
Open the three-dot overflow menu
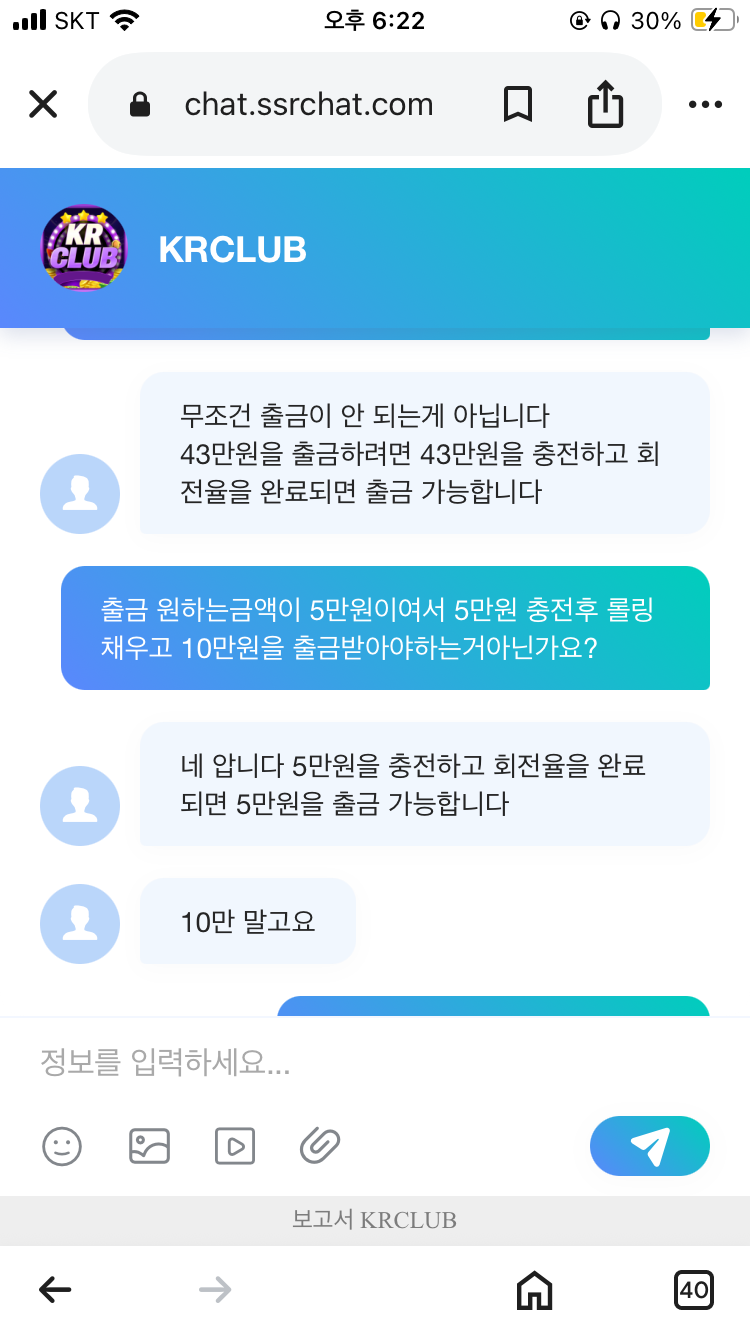coord(705,104)
